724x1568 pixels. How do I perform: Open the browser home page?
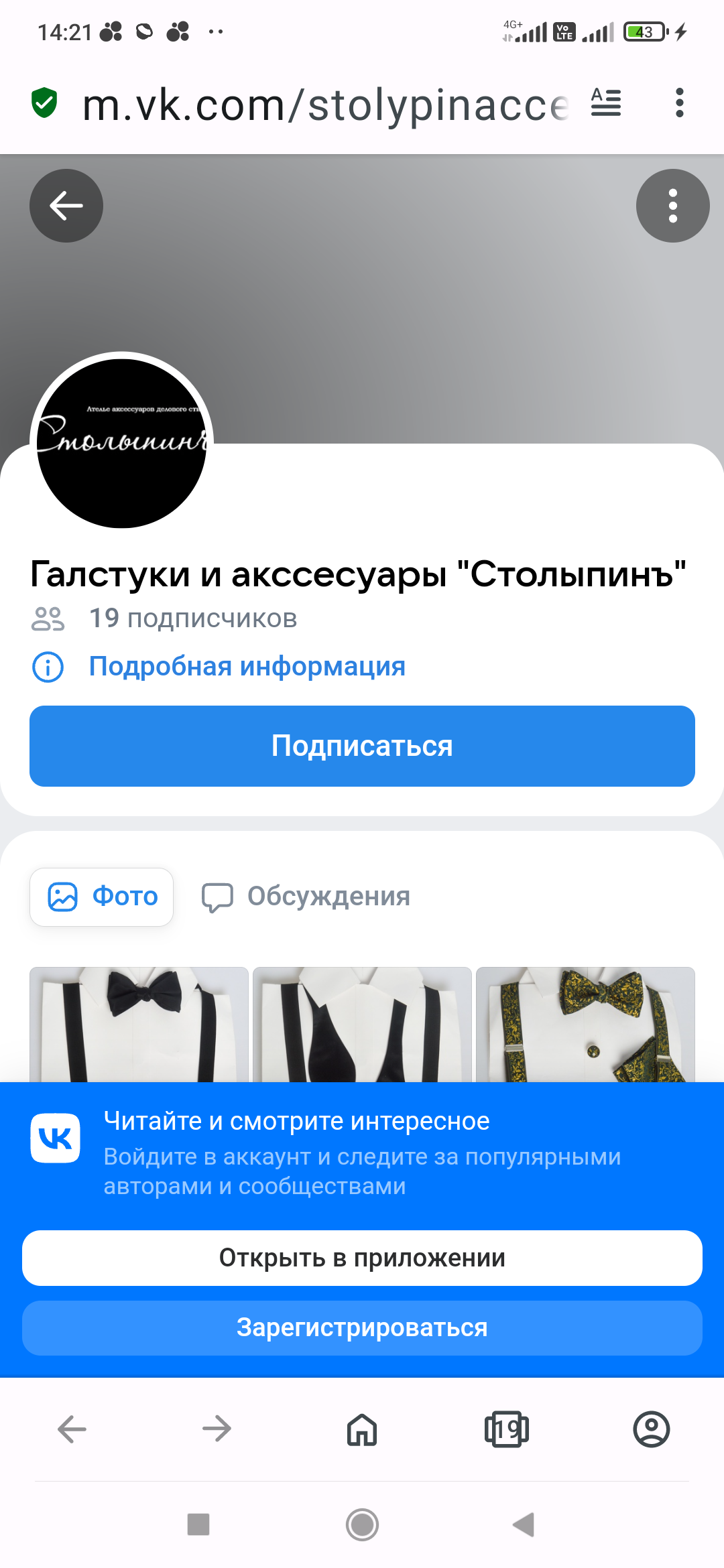pos(362,1429)
